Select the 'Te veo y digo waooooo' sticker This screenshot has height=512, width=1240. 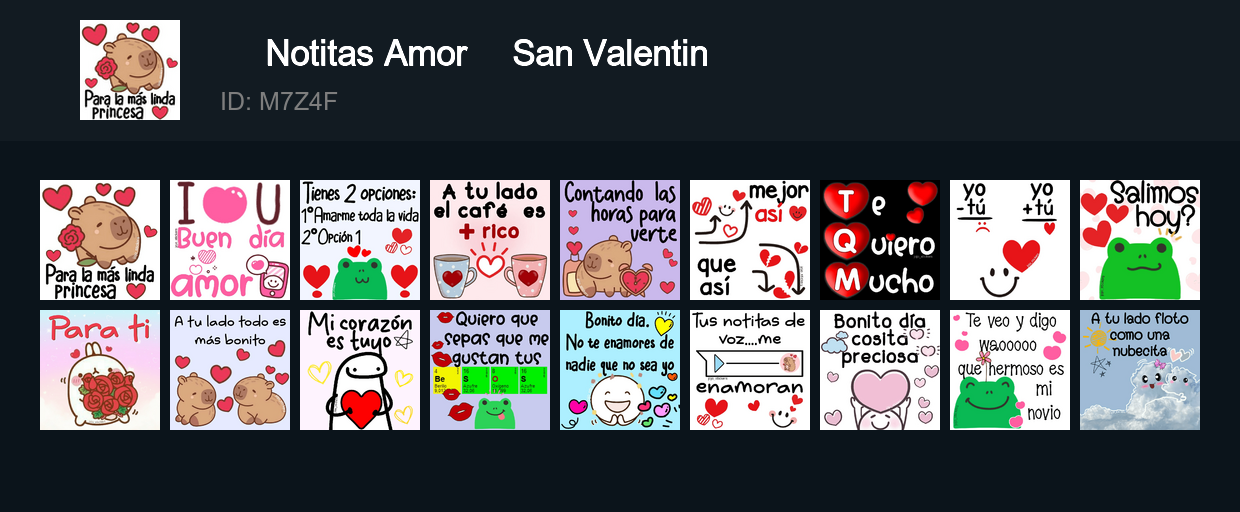coord(1010,370)
